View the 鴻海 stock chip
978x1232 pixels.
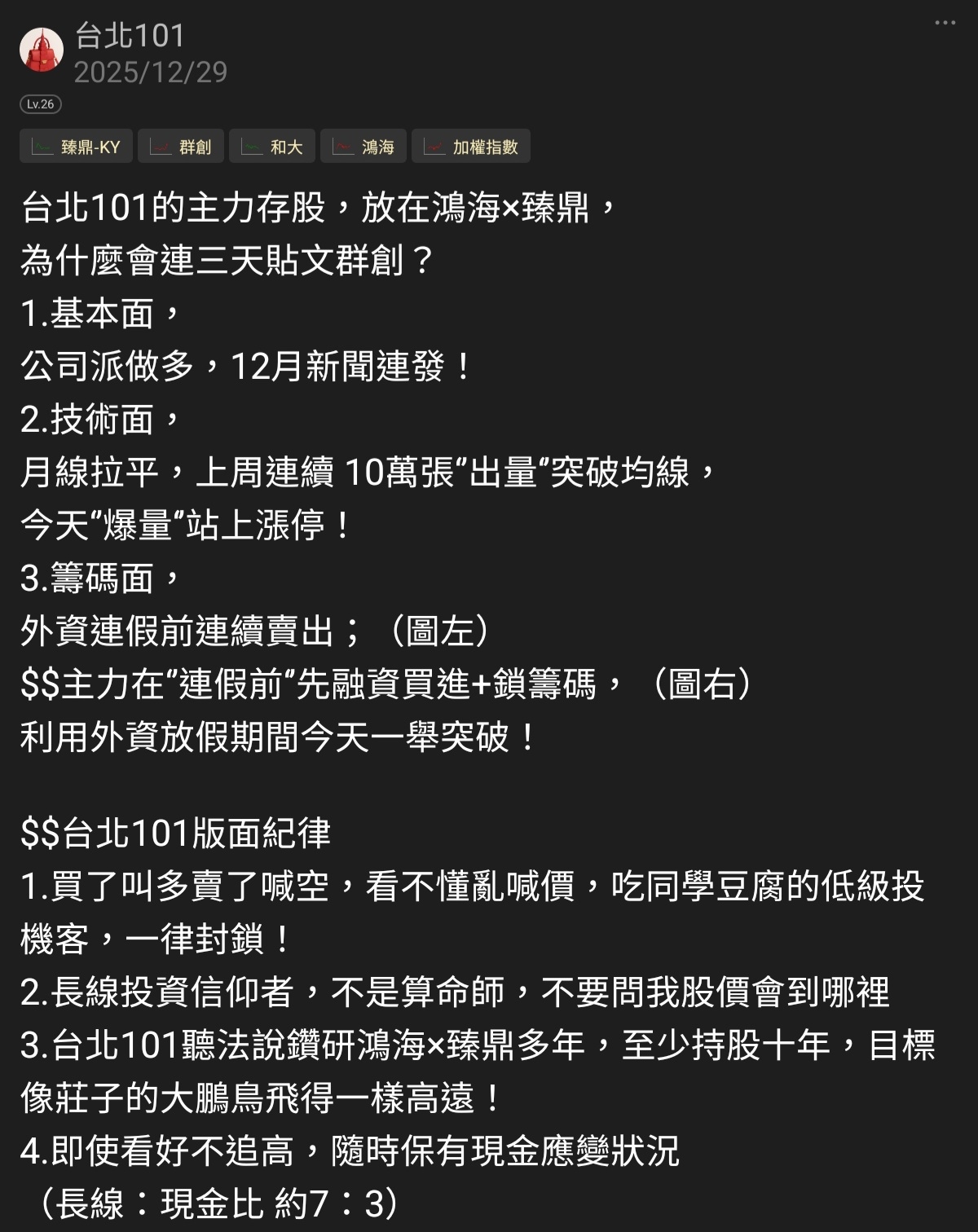click(363, 147)
